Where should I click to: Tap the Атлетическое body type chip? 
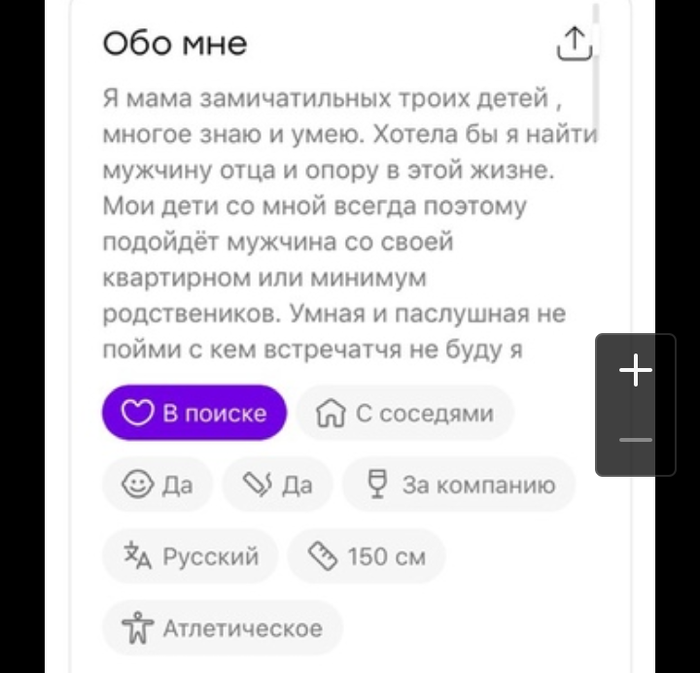click(x=222, y=628)
